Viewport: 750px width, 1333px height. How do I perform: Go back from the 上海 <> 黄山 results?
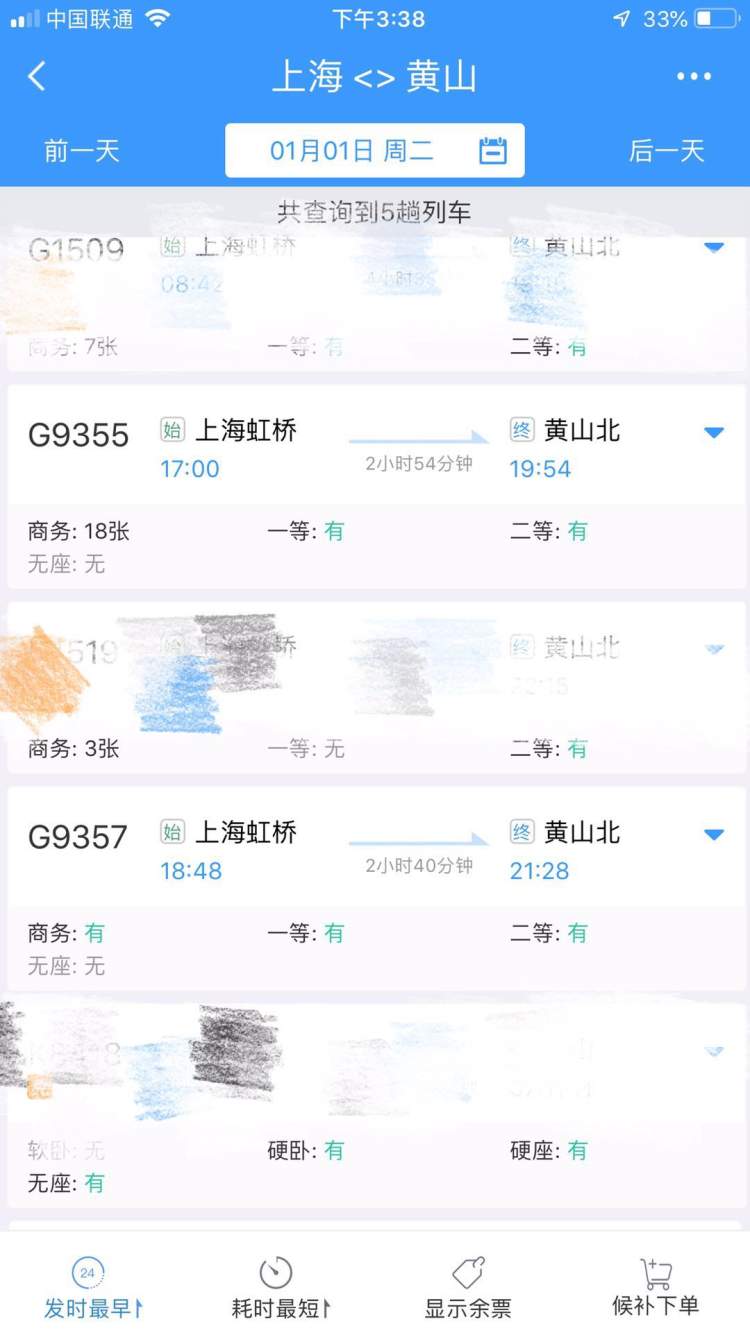click(37, 77)
